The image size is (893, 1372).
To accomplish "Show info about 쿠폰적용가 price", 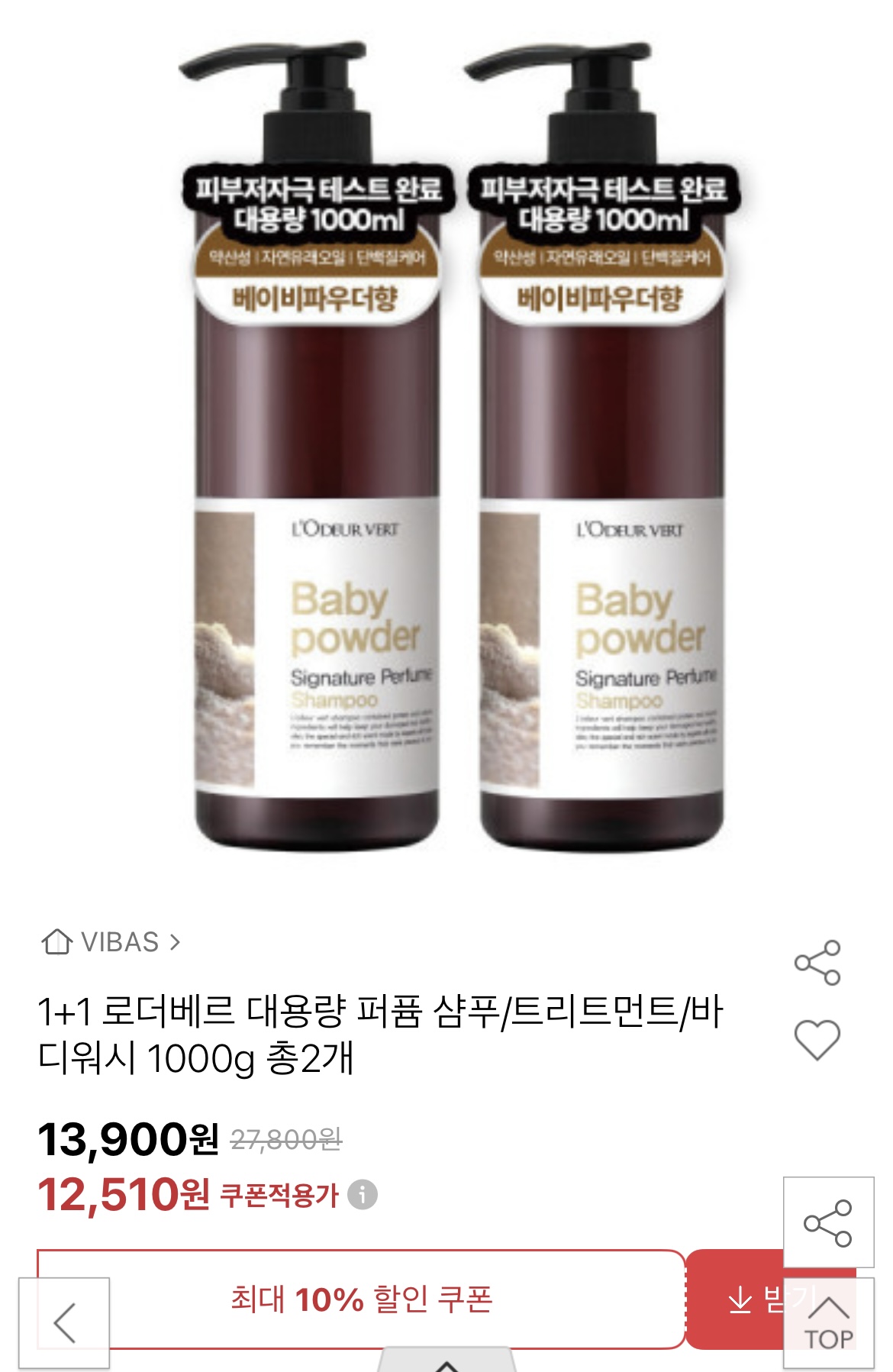I will click(363, 1194).
